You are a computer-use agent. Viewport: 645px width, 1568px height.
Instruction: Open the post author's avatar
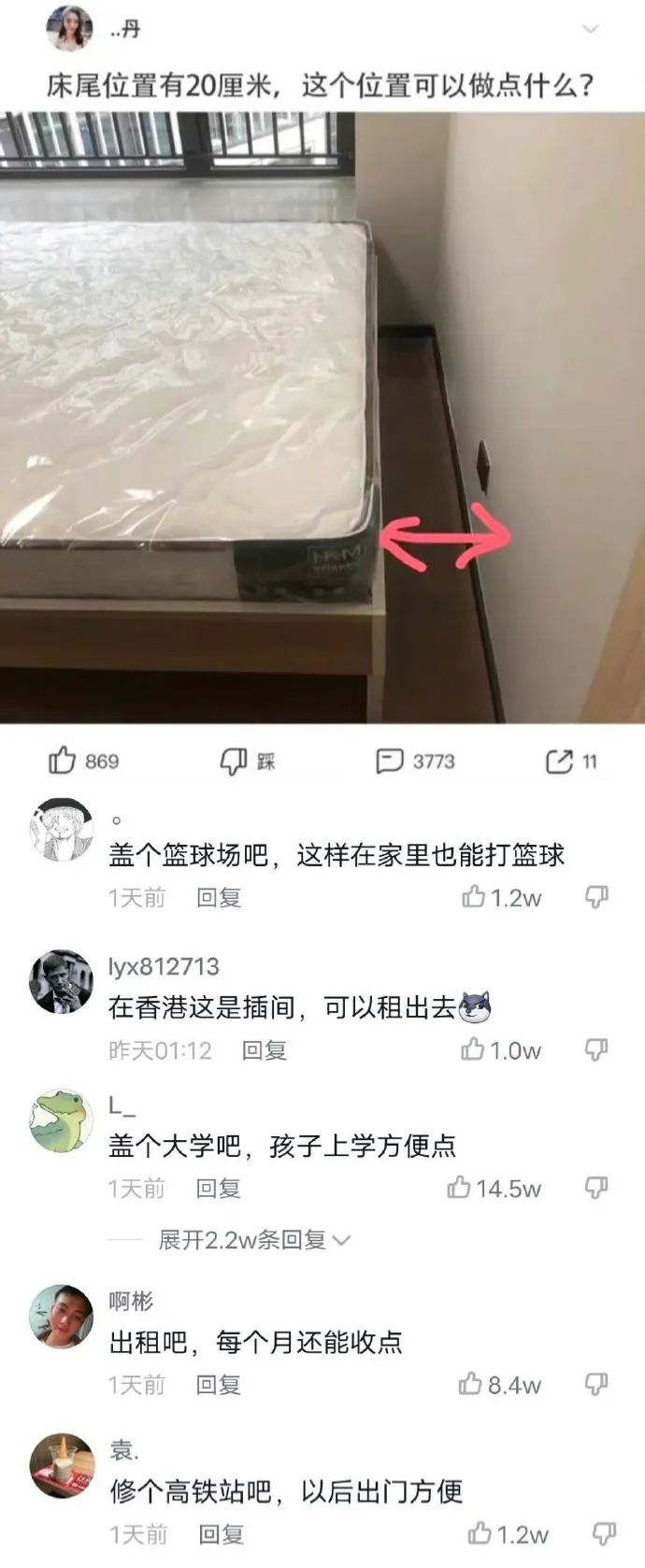pyautogui.click(x=70, y=28)
